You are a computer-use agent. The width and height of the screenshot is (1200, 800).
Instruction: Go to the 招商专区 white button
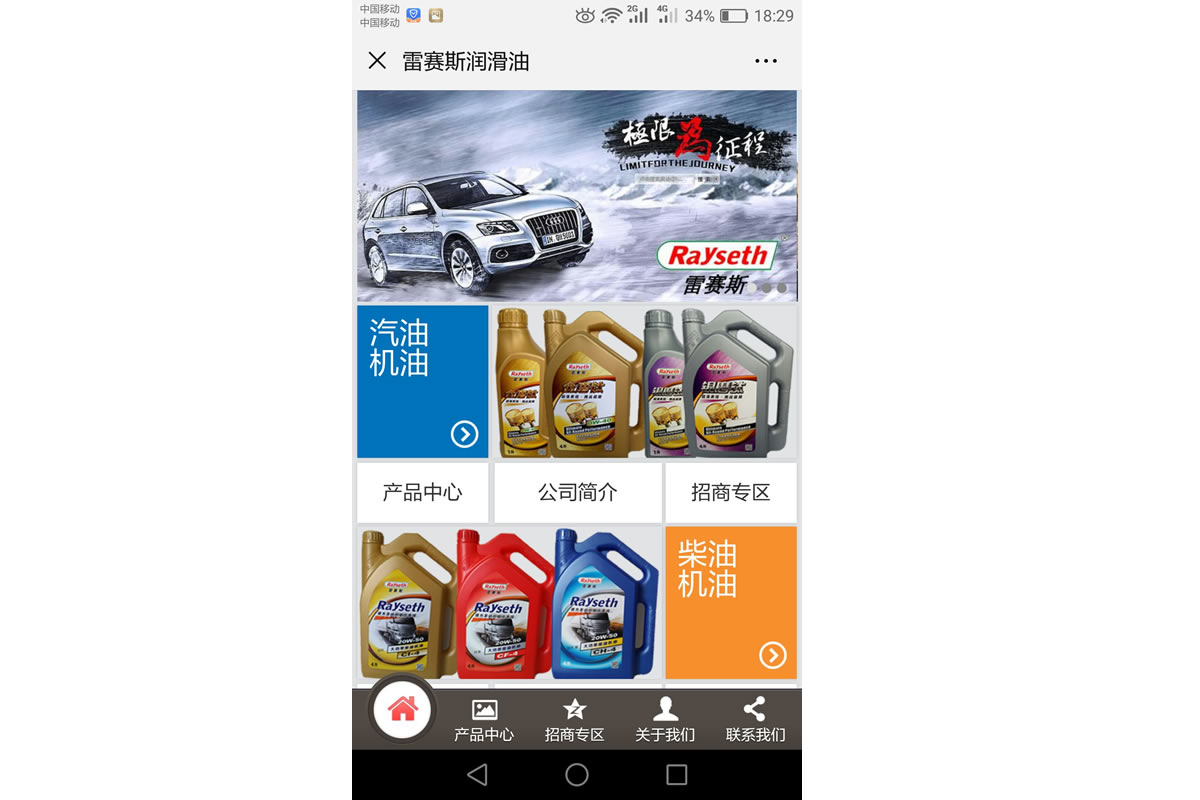(x=731, y=492)
